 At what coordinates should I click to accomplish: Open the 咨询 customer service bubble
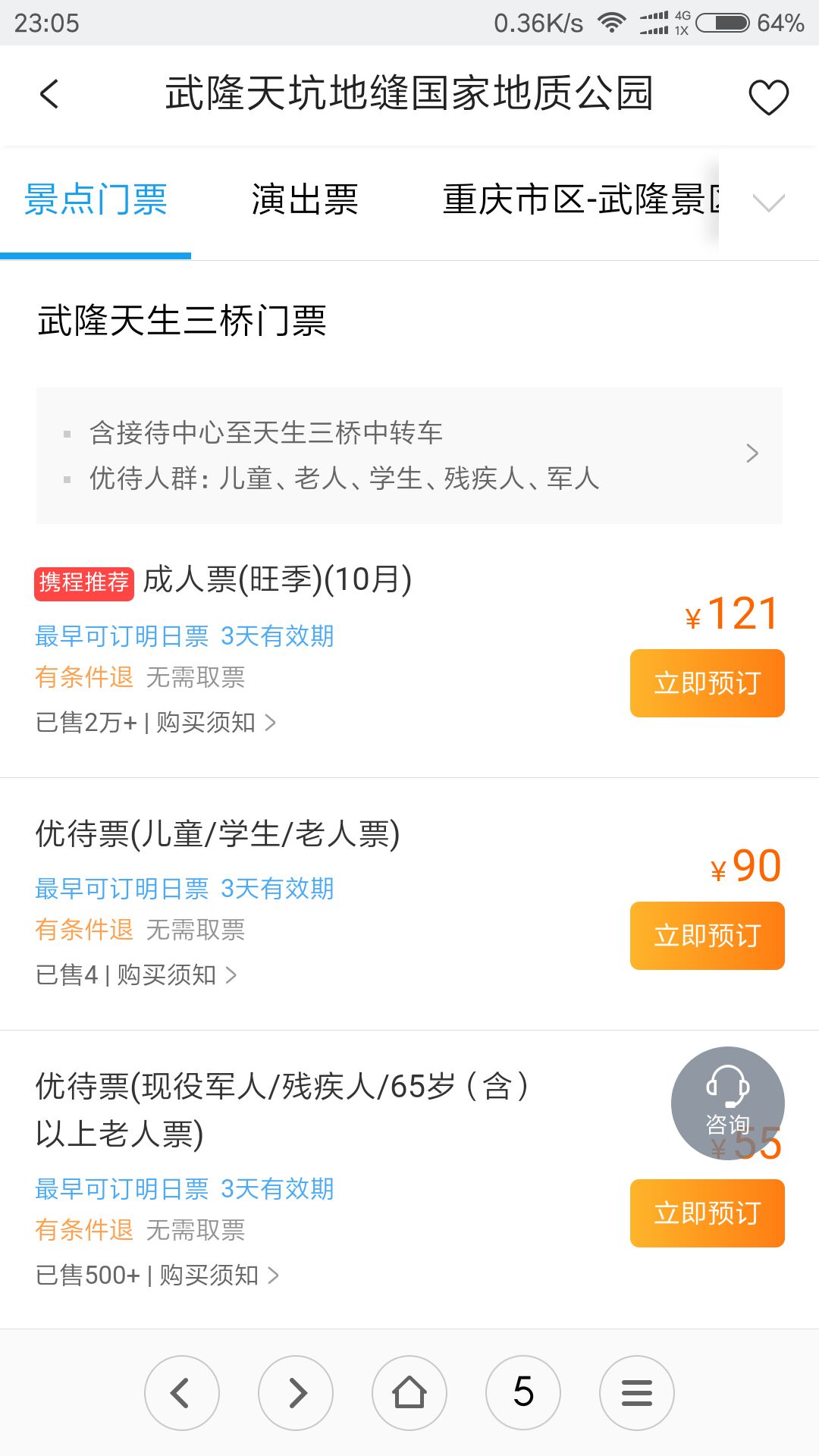click(x=728, y=1103)
